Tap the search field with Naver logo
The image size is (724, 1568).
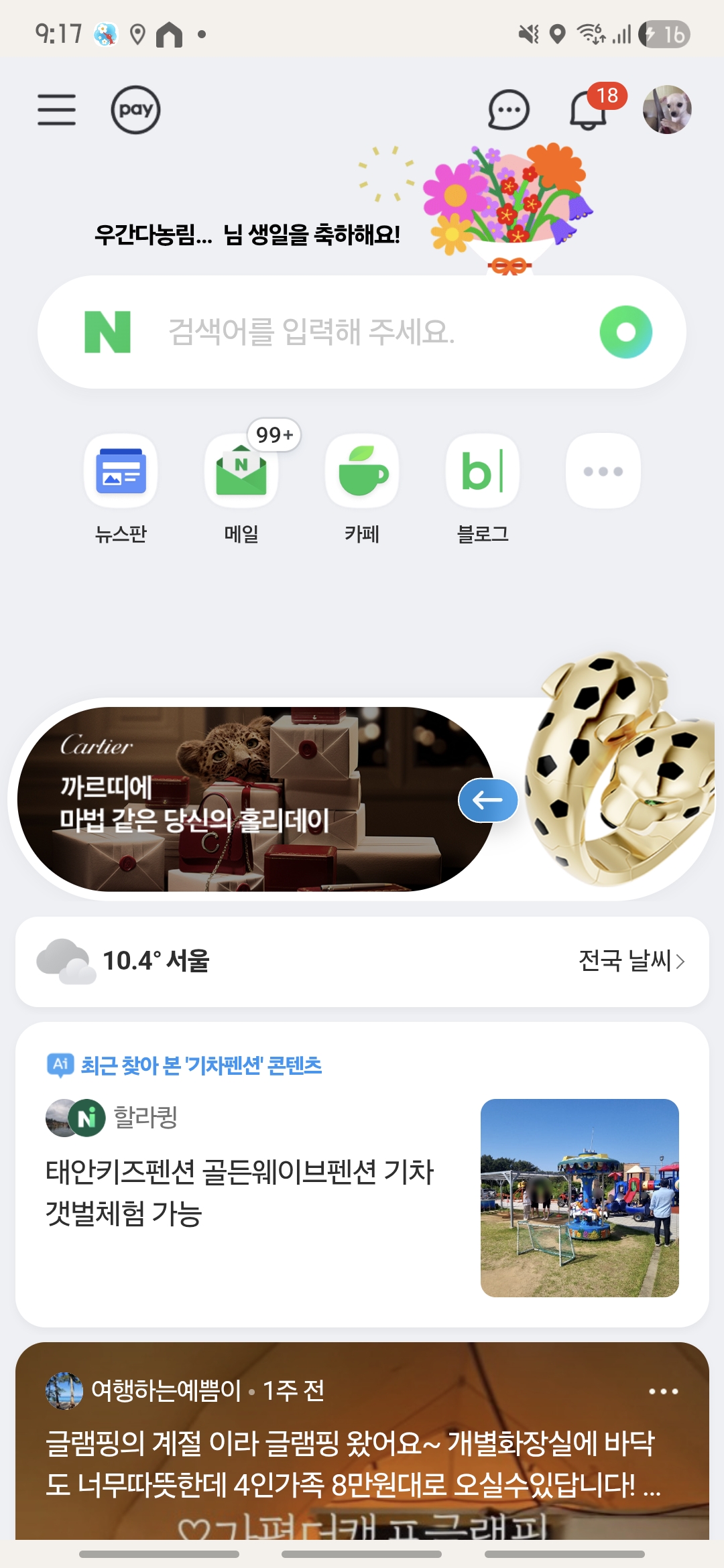click(349, 332)
